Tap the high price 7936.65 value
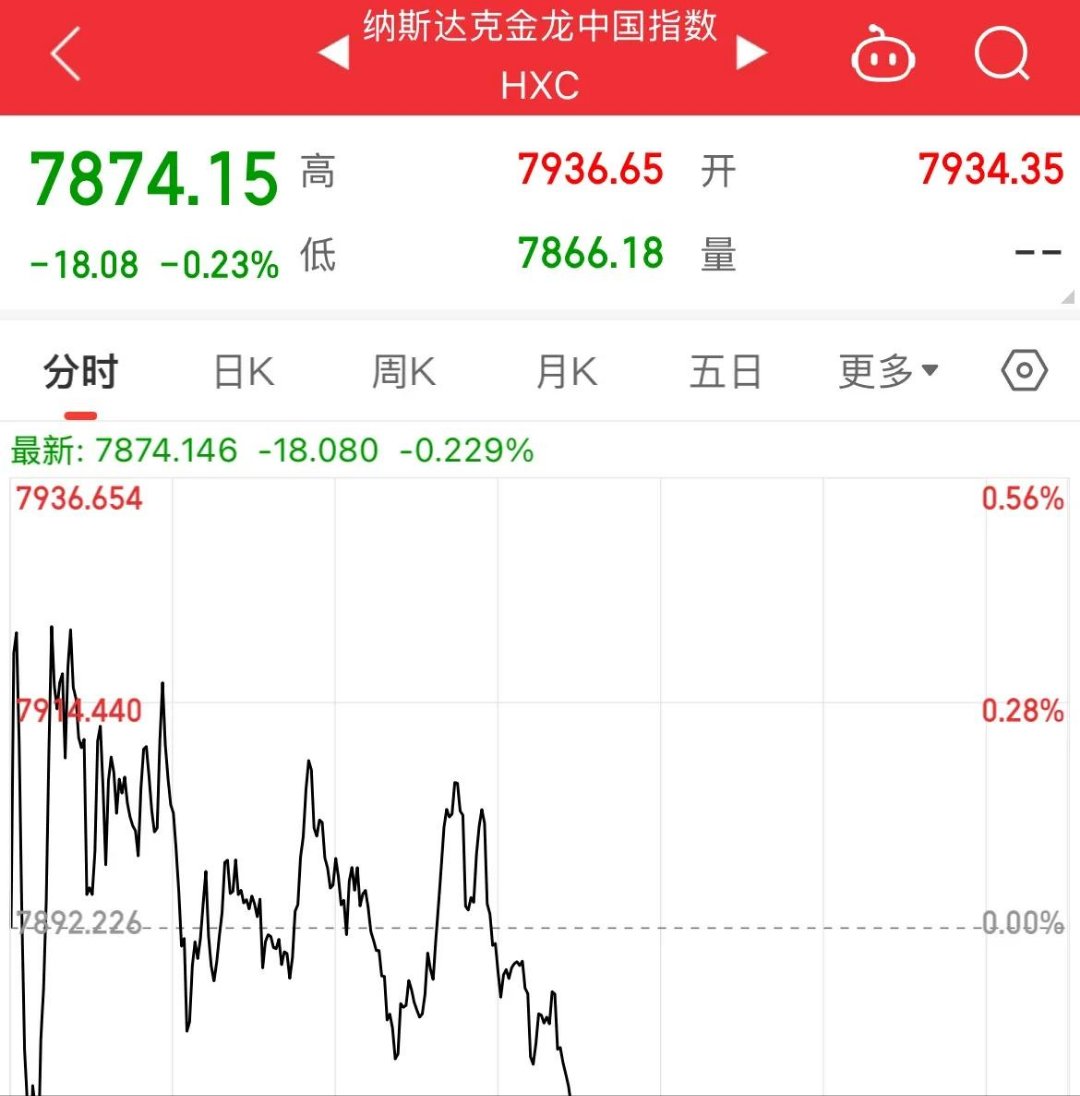The image size is (1080, 1096). [590, 170]
